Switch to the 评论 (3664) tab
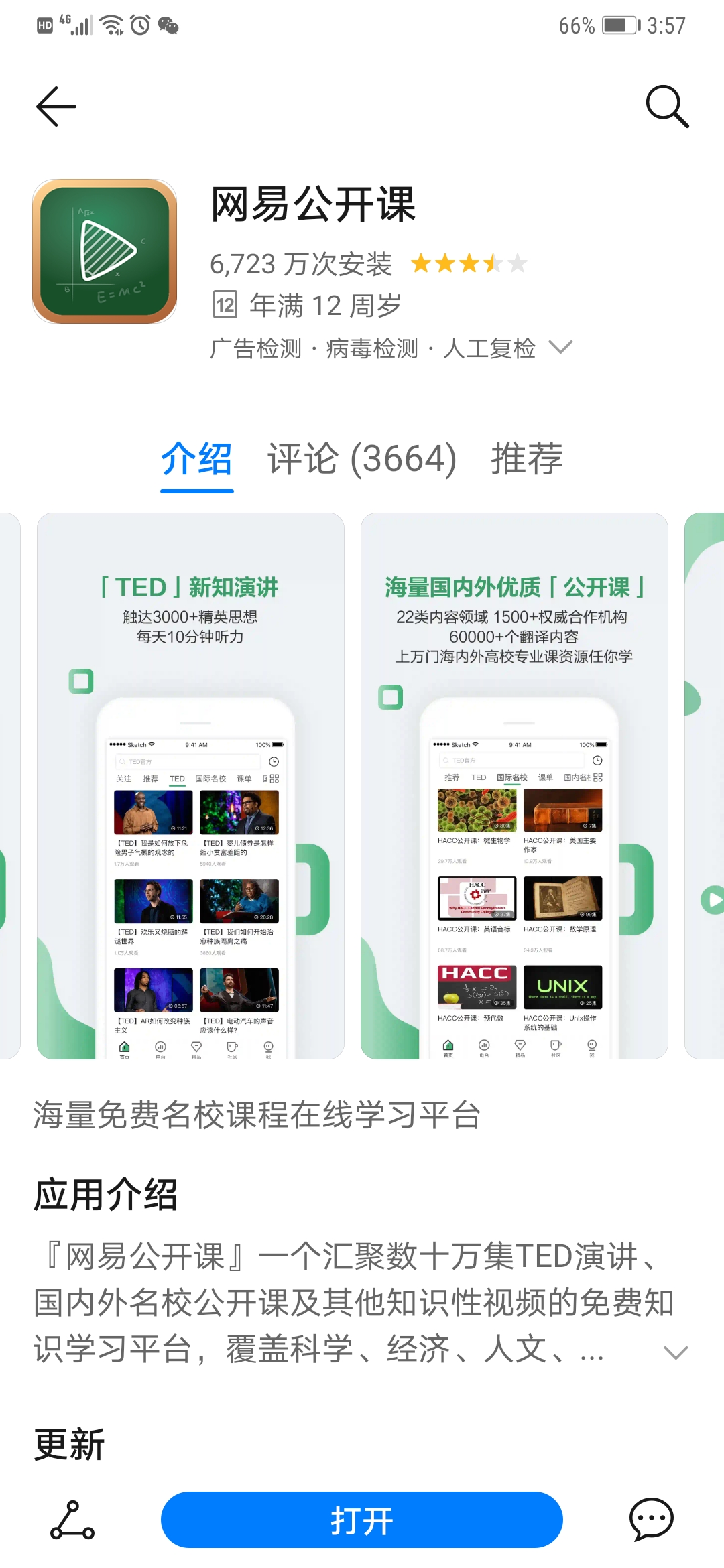The height and width of the screenshot is (1568, 724). point(362,459)
